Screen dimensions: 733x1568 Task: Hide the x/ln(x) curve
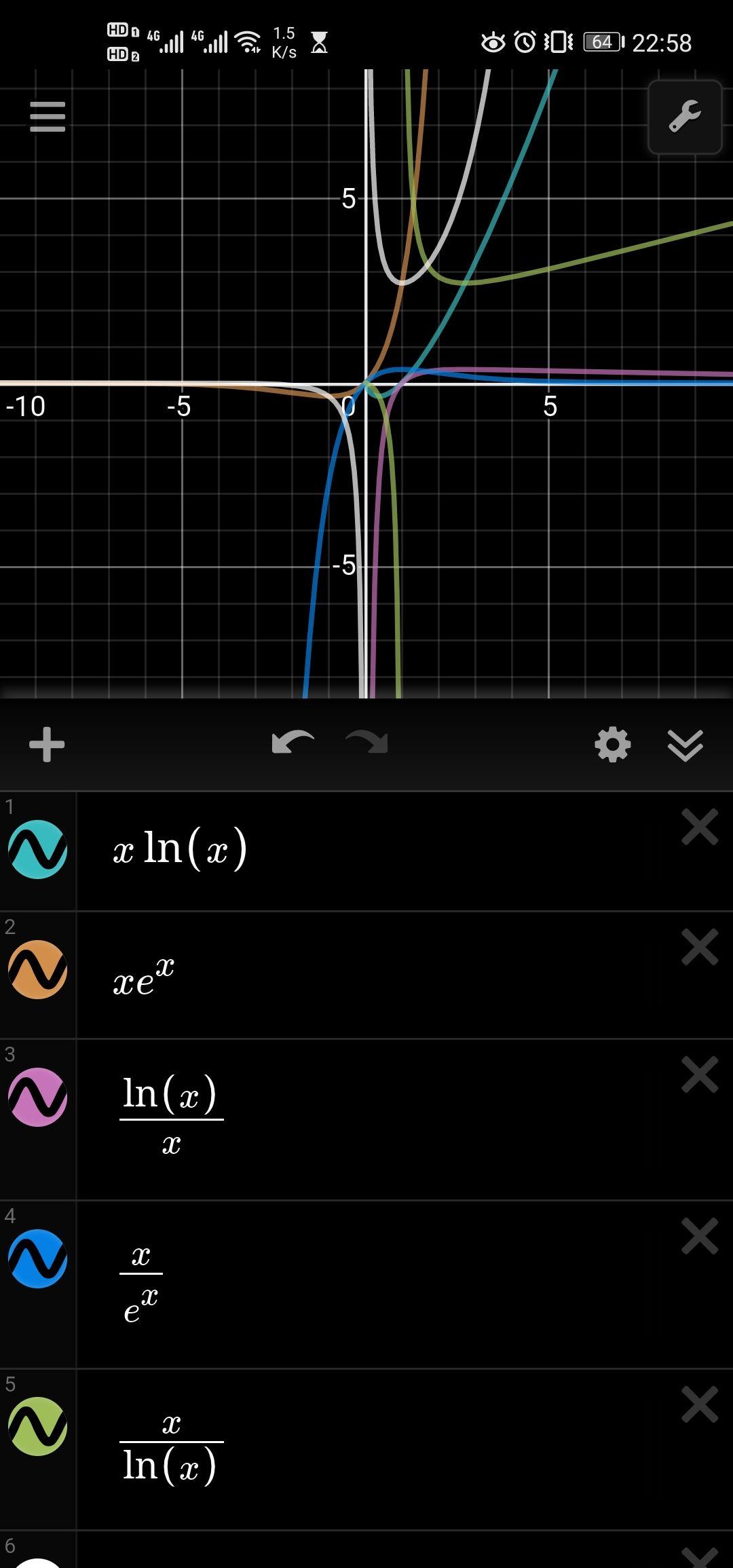[38, 1426]
